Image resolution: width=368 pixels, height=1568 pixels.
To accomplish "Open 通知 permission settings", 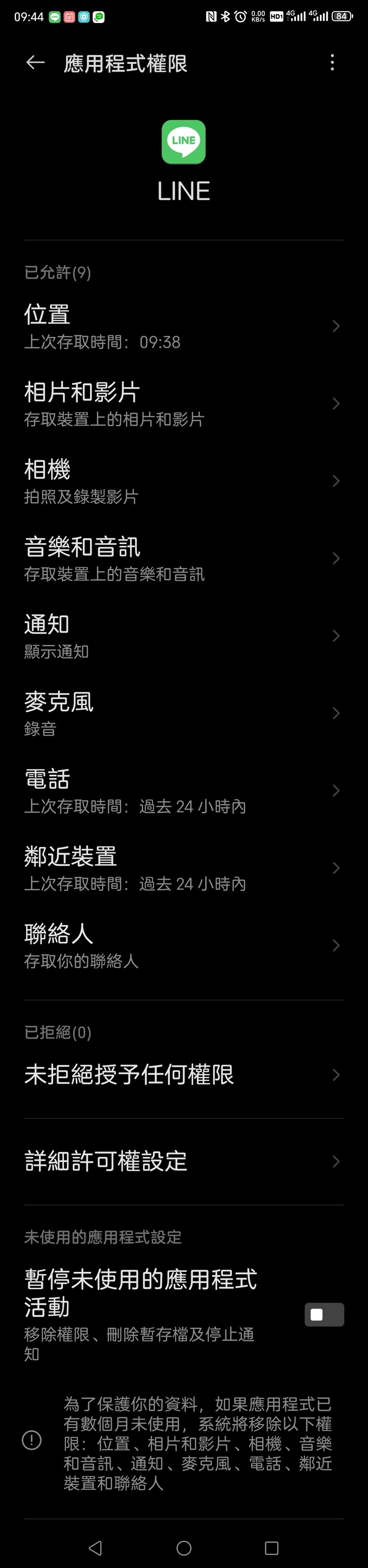I will 183,636.
